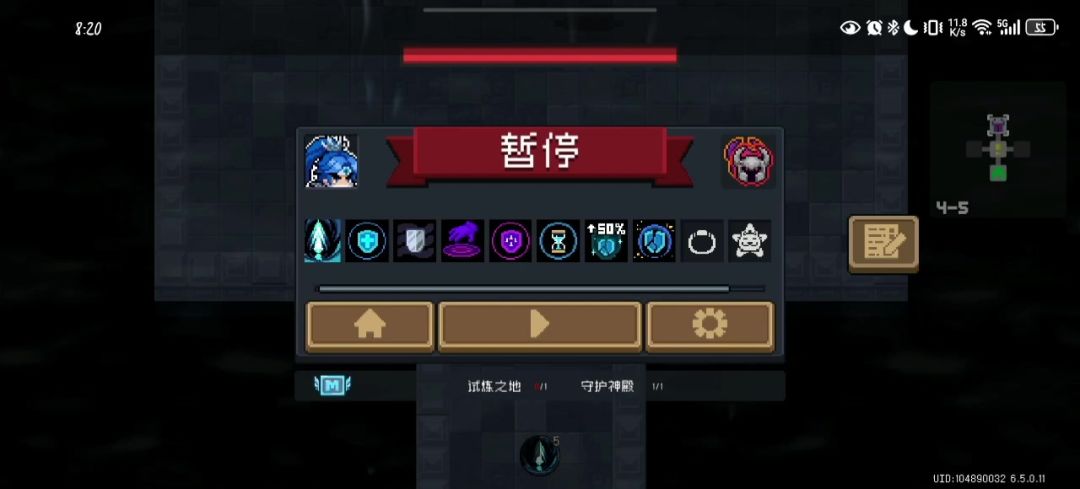View the shield-plus buff icon

368,241
